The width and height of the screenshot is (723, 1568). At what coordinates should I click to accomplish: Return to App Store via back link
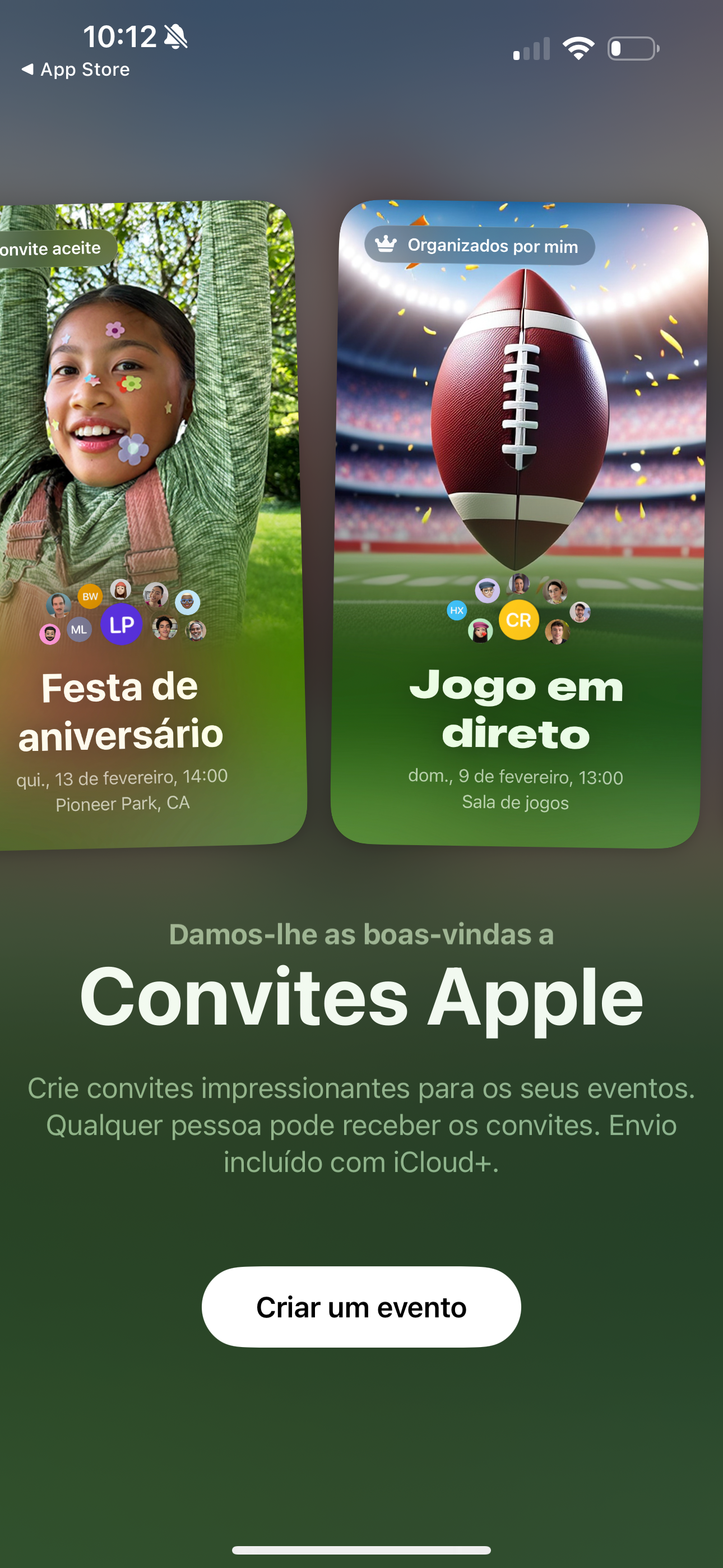point(76,70)
